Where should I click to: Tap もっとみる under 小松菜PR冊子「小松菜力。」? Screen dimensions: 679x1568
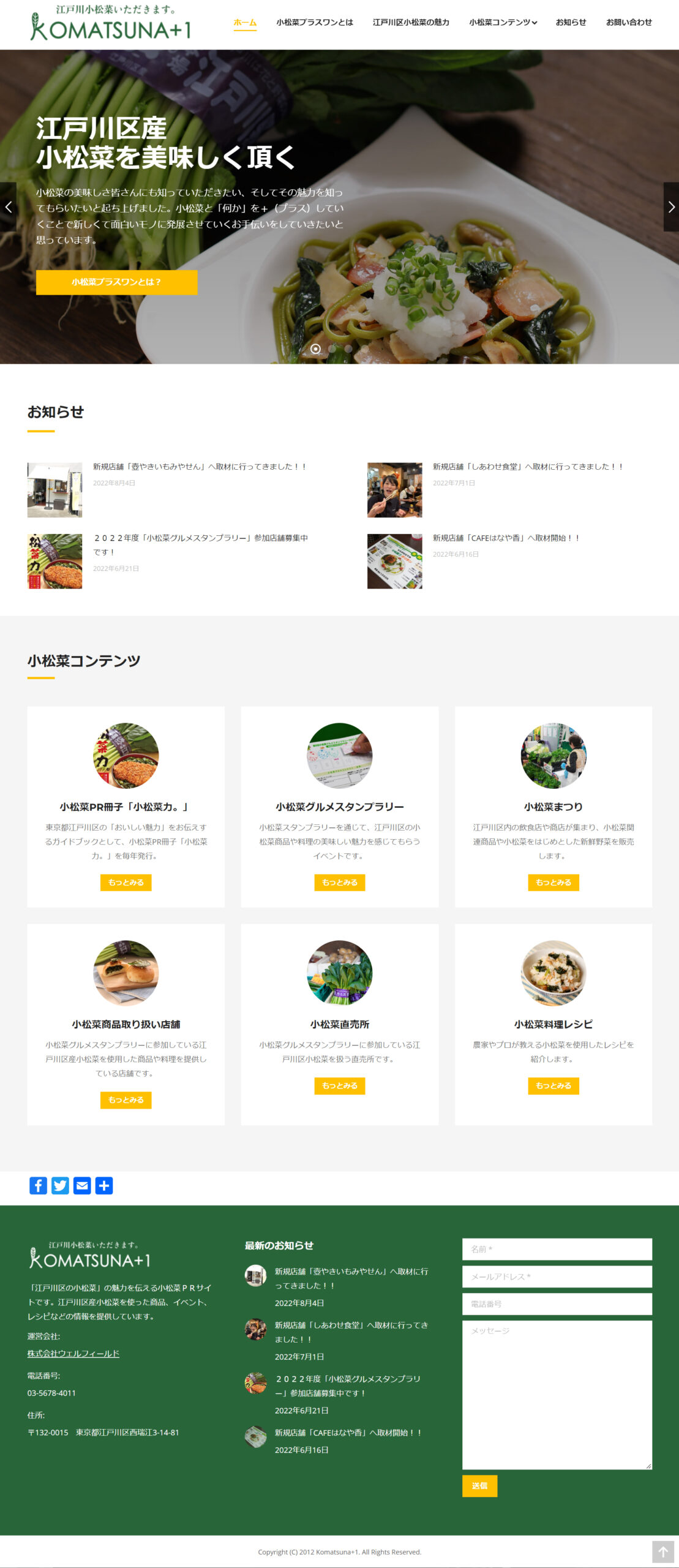(x=126, y=883)
